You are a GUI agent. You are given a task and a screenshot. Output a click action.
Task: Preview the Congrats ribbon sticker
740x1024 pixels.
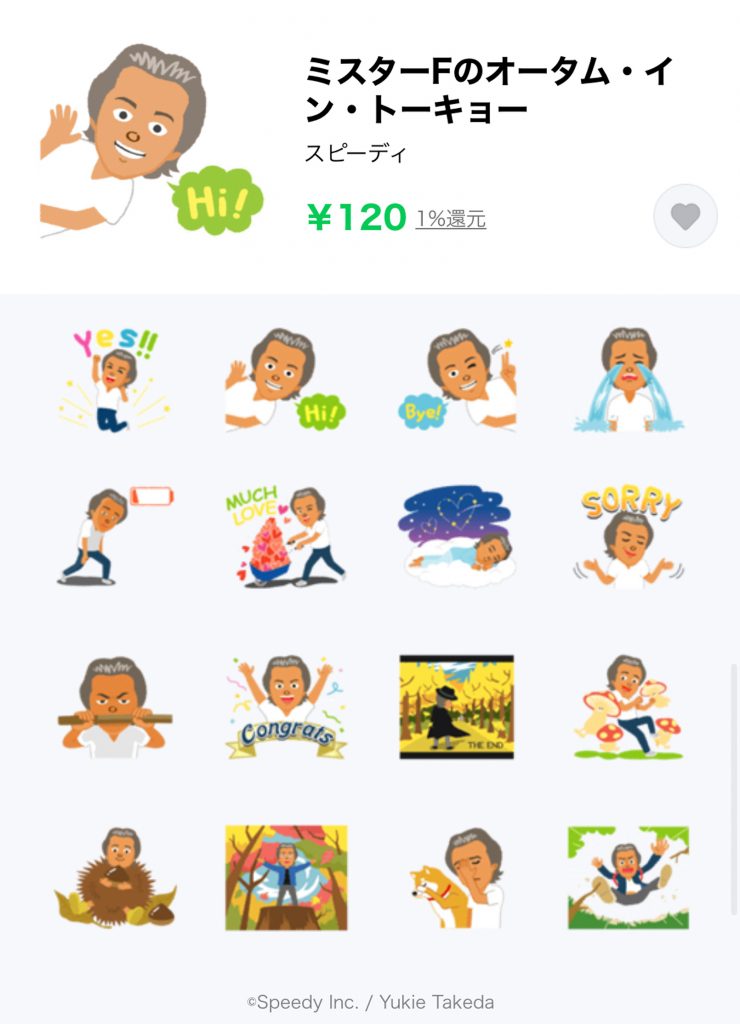point(285,706)
